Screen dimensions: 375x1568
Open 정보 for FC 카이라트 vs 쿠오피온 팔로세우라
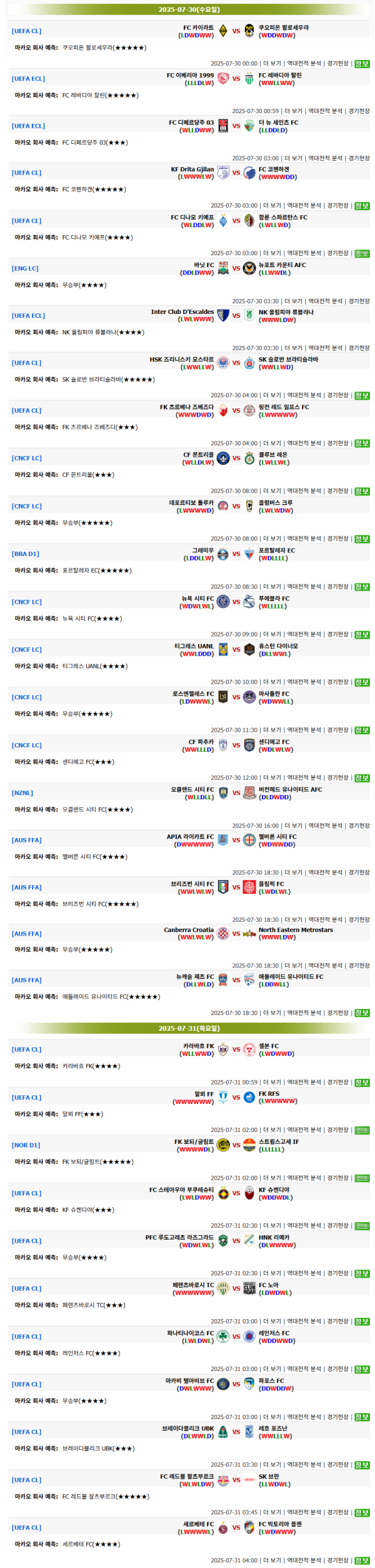coord(362,63)
